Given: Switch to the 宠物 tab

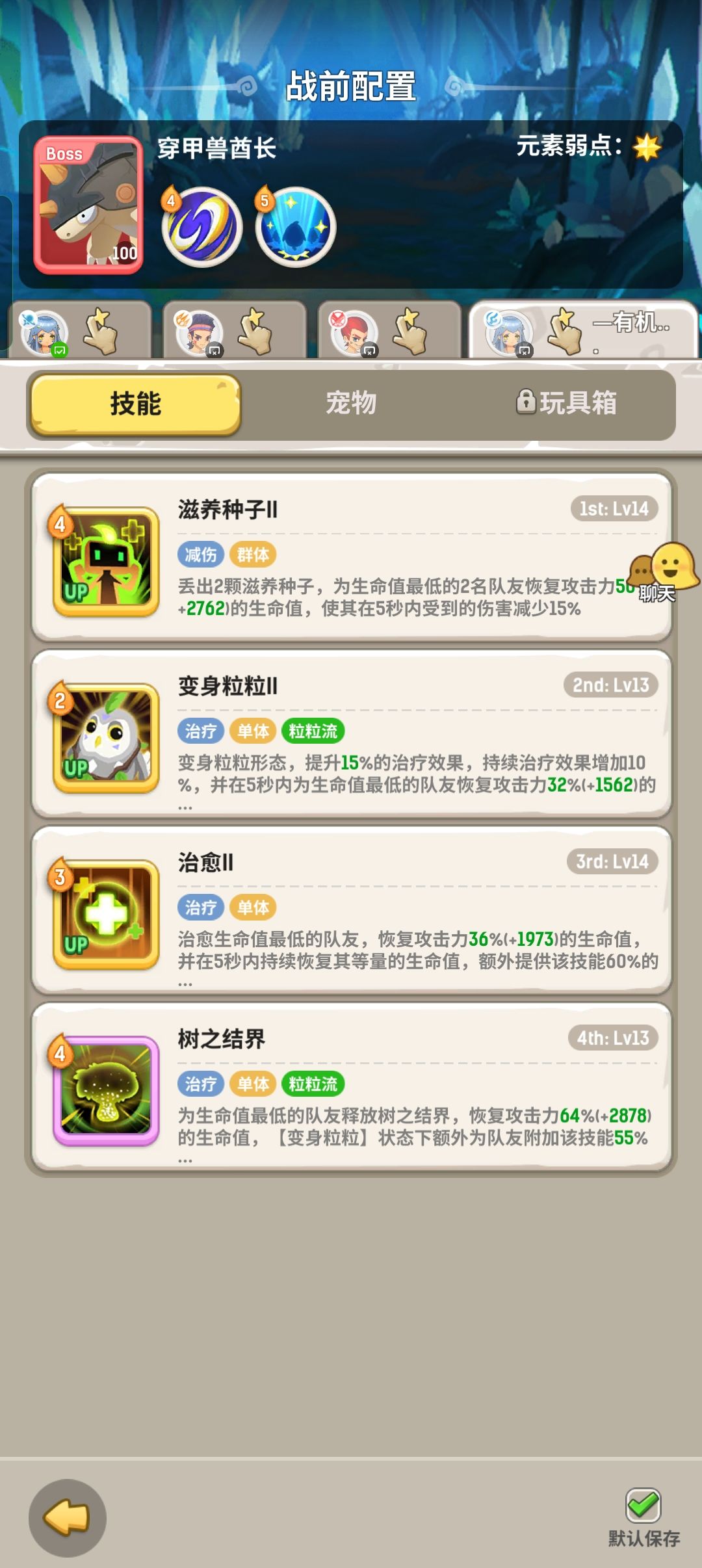Looking at the screenshot, I should click(351, 404).
